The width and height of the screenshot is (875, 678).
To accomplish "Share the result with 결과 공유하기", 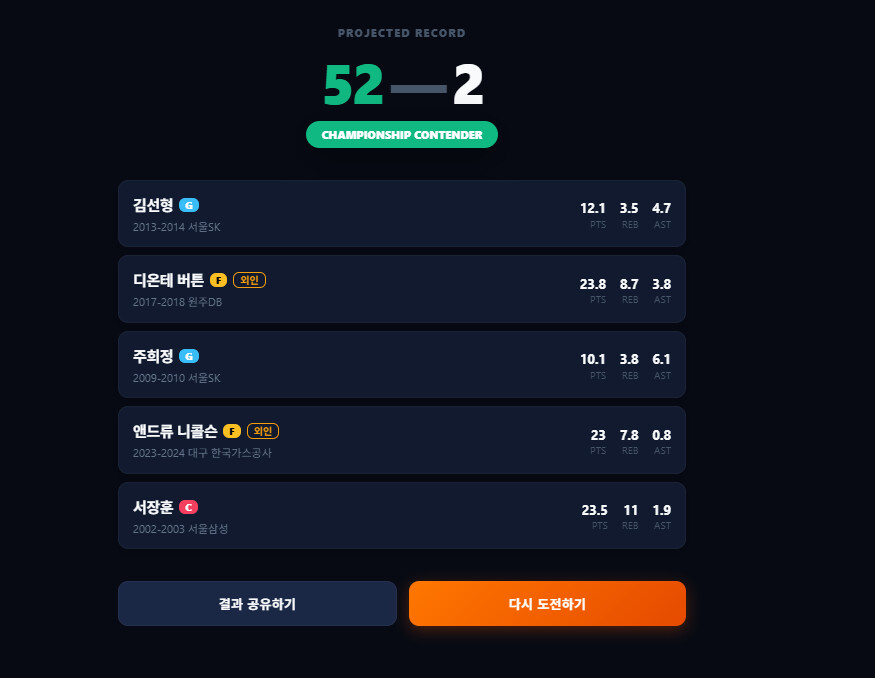I will tap(257, 603).
